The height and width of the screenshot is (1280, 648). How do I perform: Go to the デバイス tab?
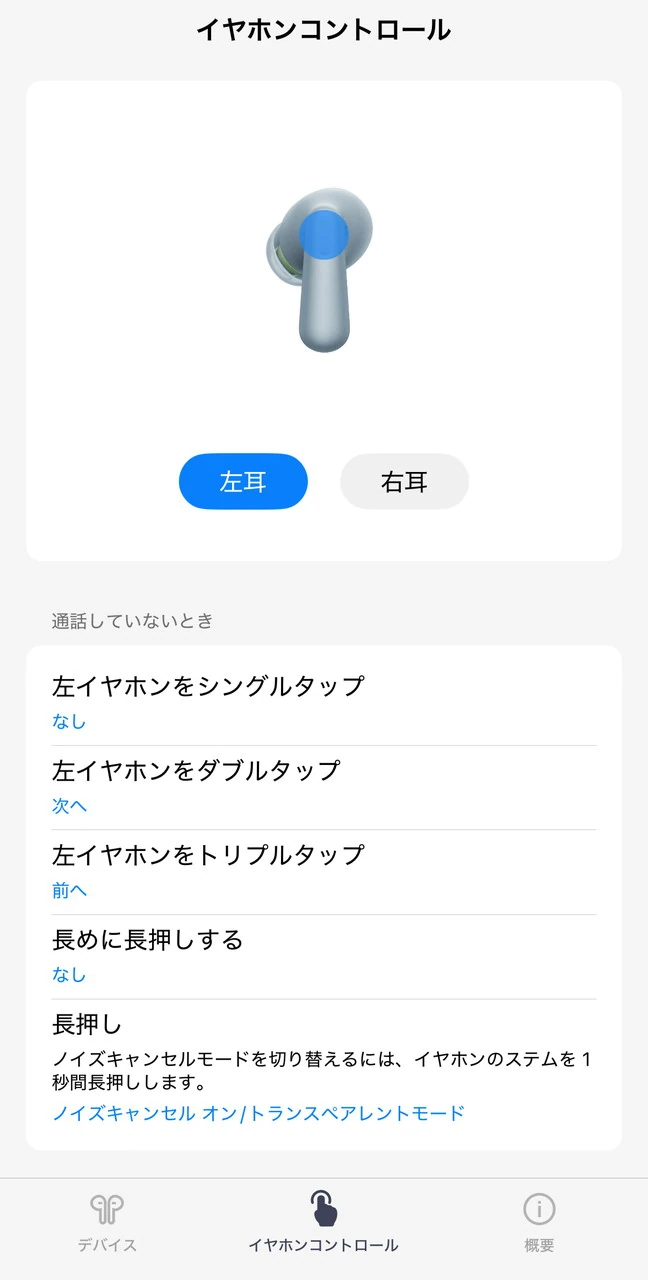(107, 1223)
